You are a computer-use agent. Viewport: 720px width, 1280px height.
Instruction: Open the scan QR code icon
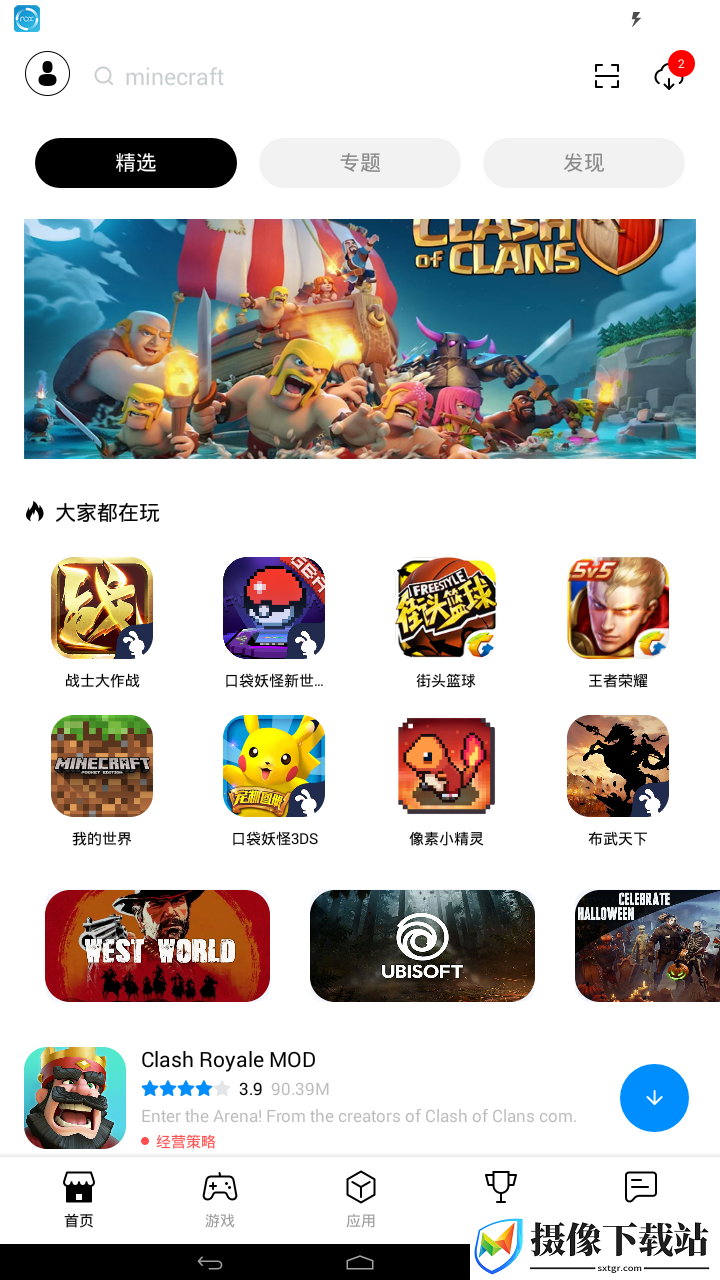point(607,76)
